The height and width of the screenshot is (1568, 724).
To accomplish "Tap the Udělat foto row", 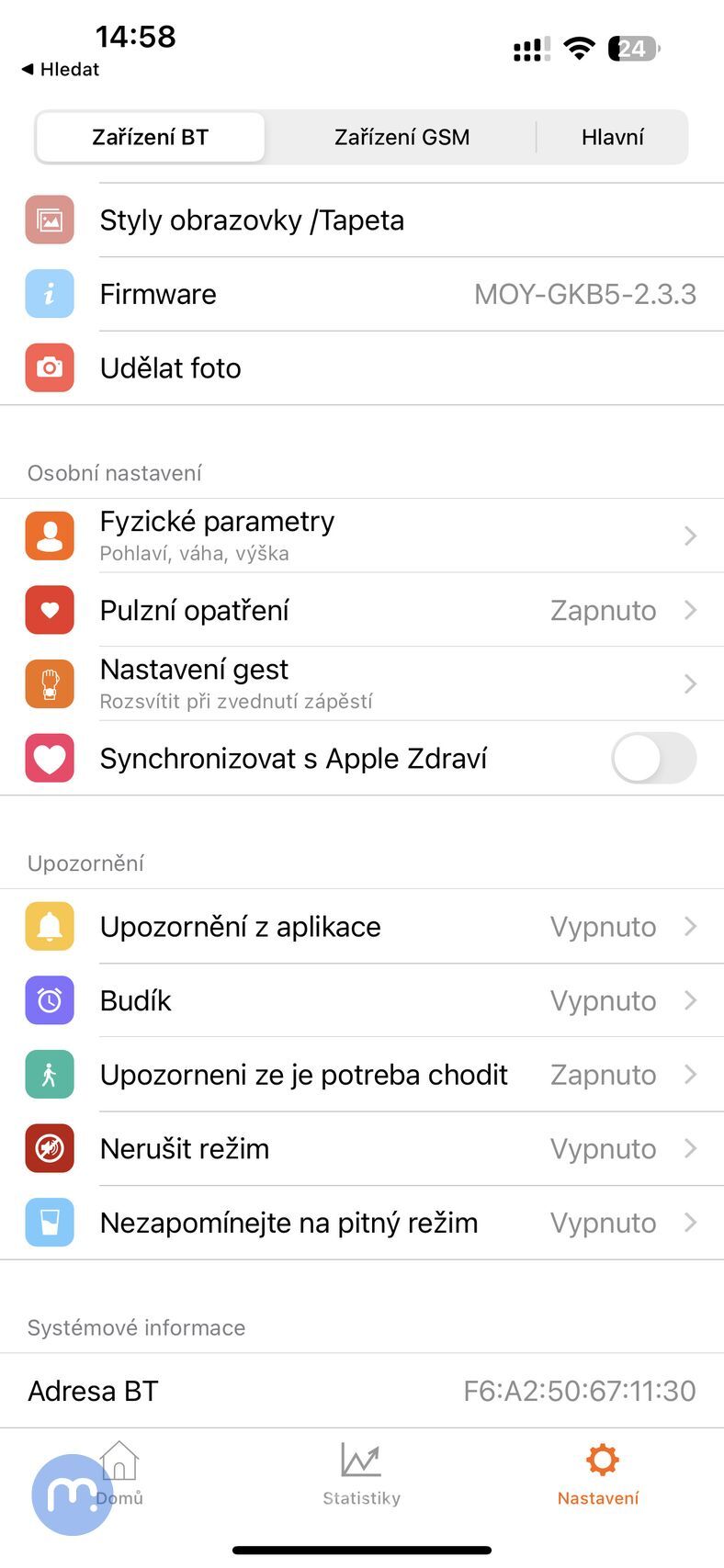I will [x=362, y=368].
